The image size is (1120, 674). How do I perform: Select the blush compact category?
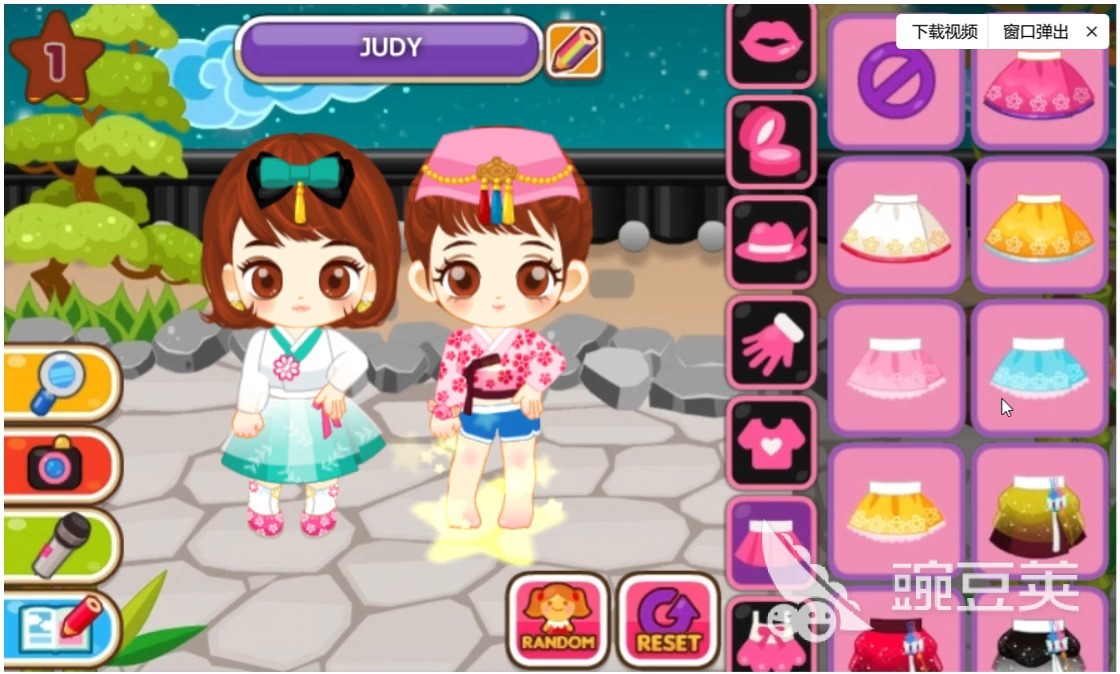pos(771,143)
